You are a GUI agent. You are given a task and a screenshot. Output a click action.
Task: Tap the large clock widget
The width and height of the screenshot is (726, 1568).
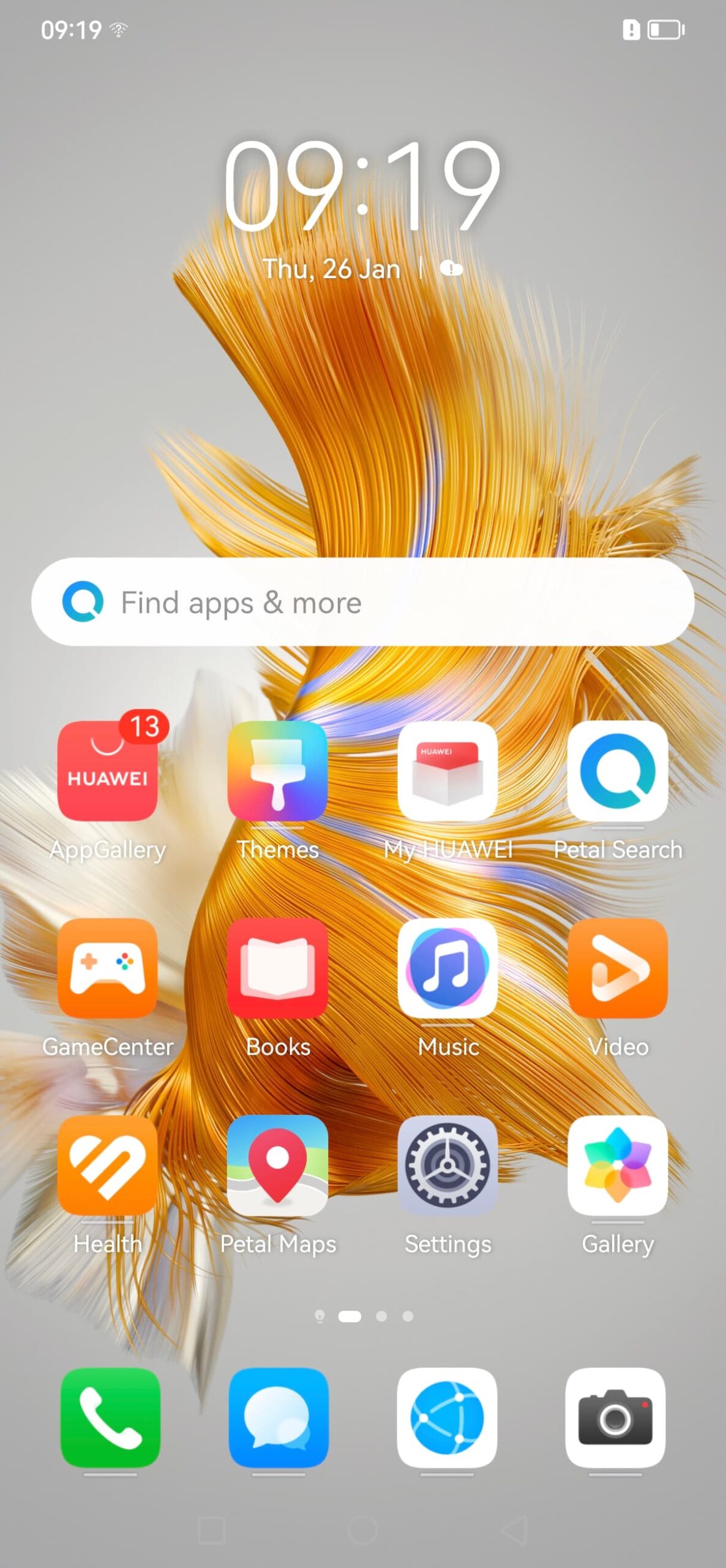pyautogui.click(x=362, y=187)
